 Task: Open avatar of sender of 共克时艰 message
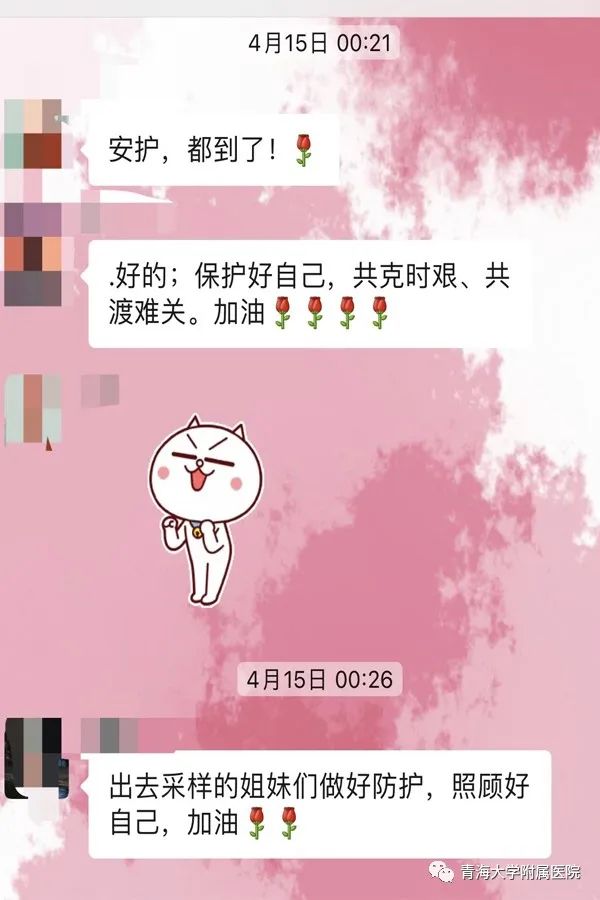coord(33,255)
